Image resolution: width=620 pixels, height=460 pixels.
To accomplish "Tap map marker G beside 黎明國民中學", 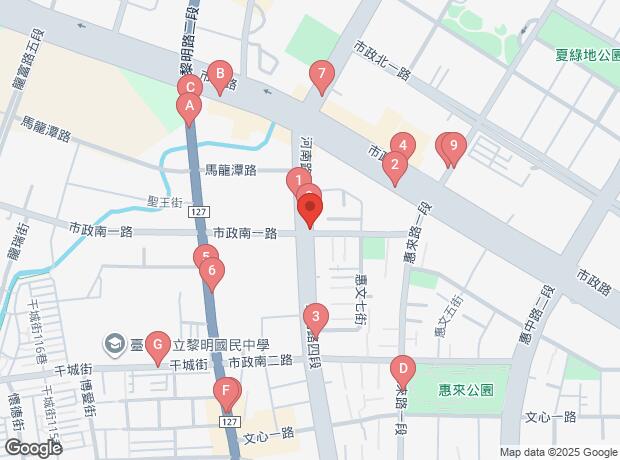I will click(x=156, y=345).
